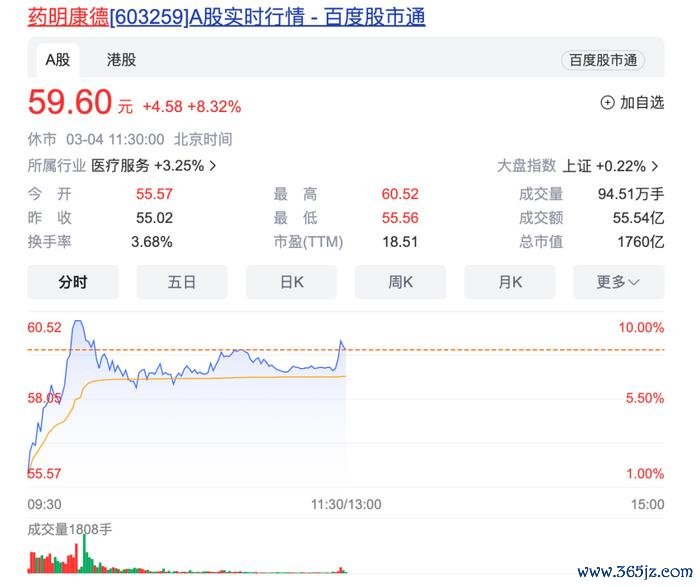Switch the chart to 周K

pos(401,282)
